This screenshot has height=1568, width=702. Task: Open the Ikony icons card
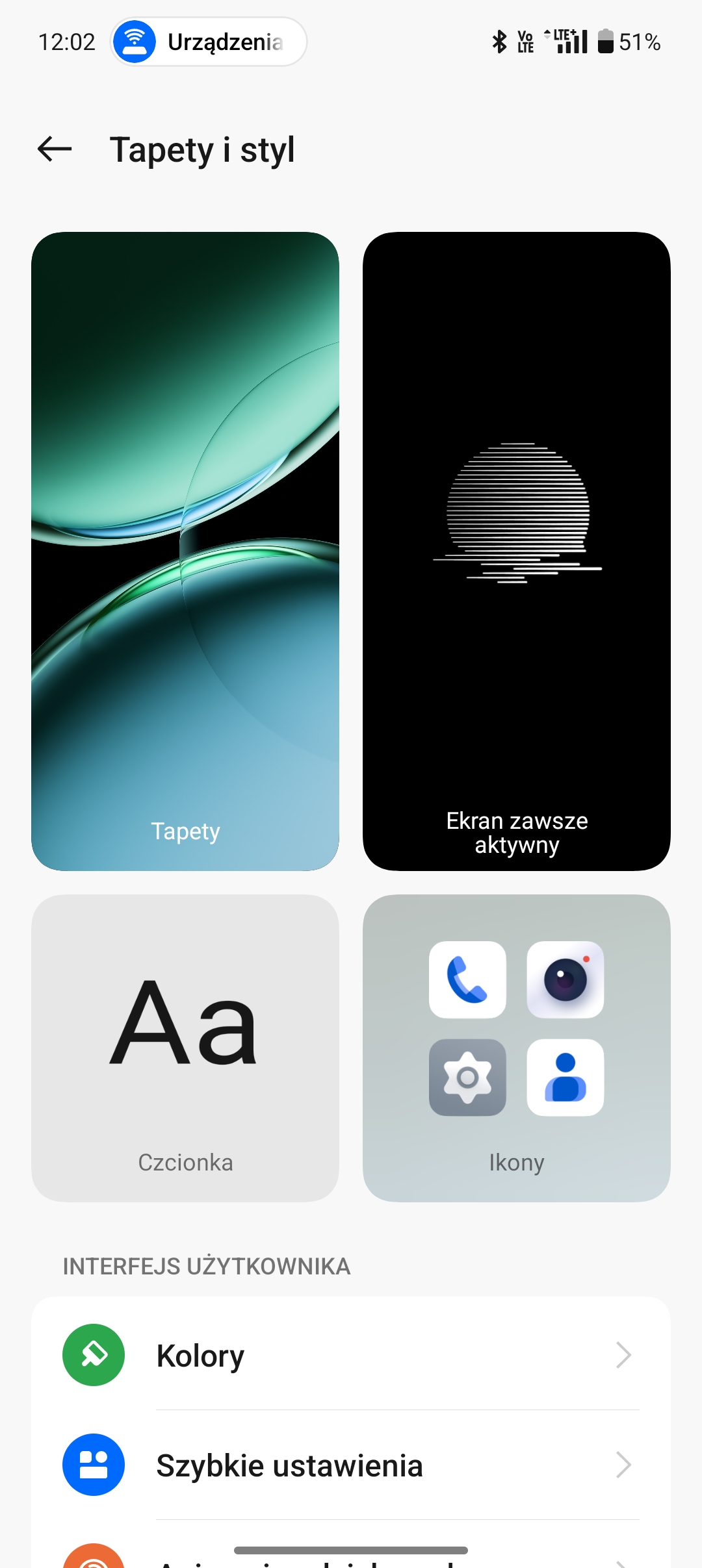[x=517, y=1048]
